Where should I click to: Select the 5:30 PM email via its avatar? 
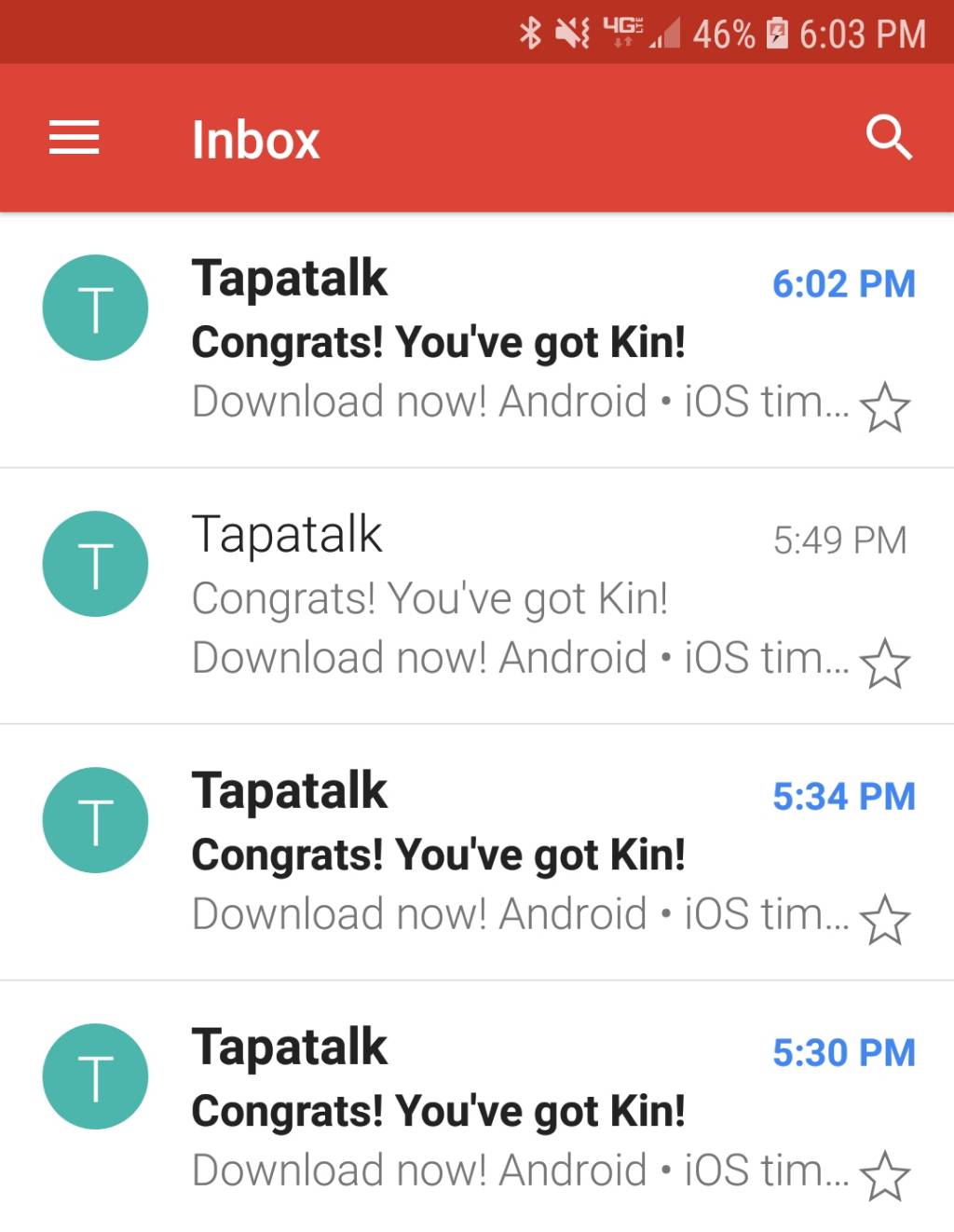(x=95, y=1076)
